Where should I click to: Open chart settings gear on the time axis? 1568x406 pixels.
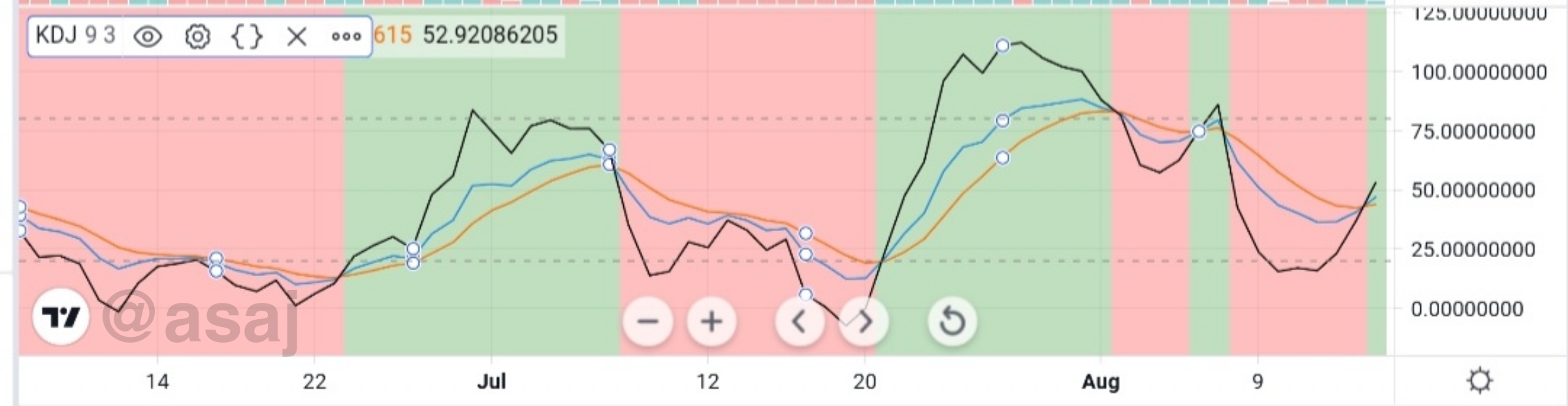coord(1480,381)
